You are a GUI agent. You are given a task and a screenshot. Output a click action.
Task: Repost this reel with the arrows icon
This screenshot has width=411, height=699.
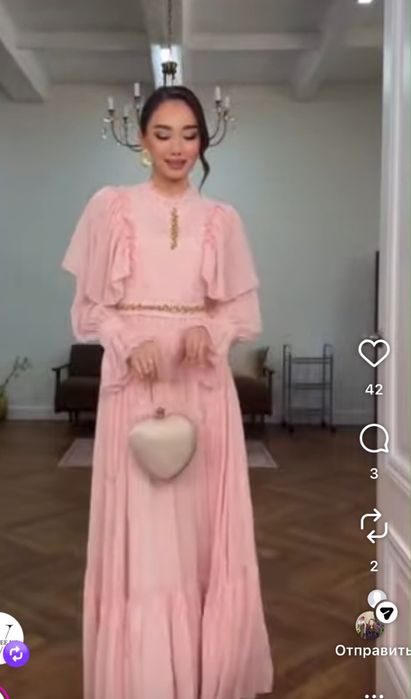coord(374,526)
